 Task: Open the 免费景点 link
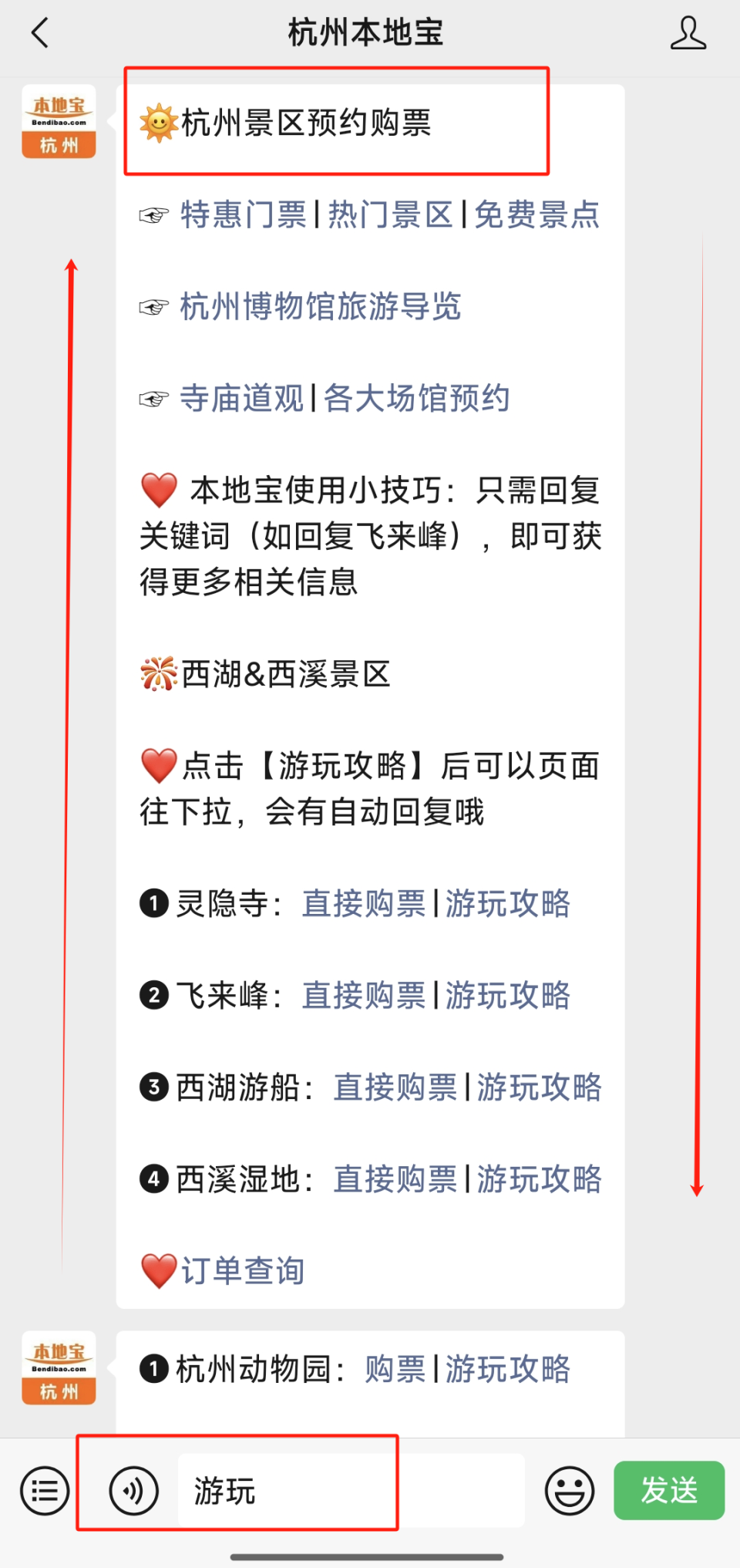tap(539, 215)
